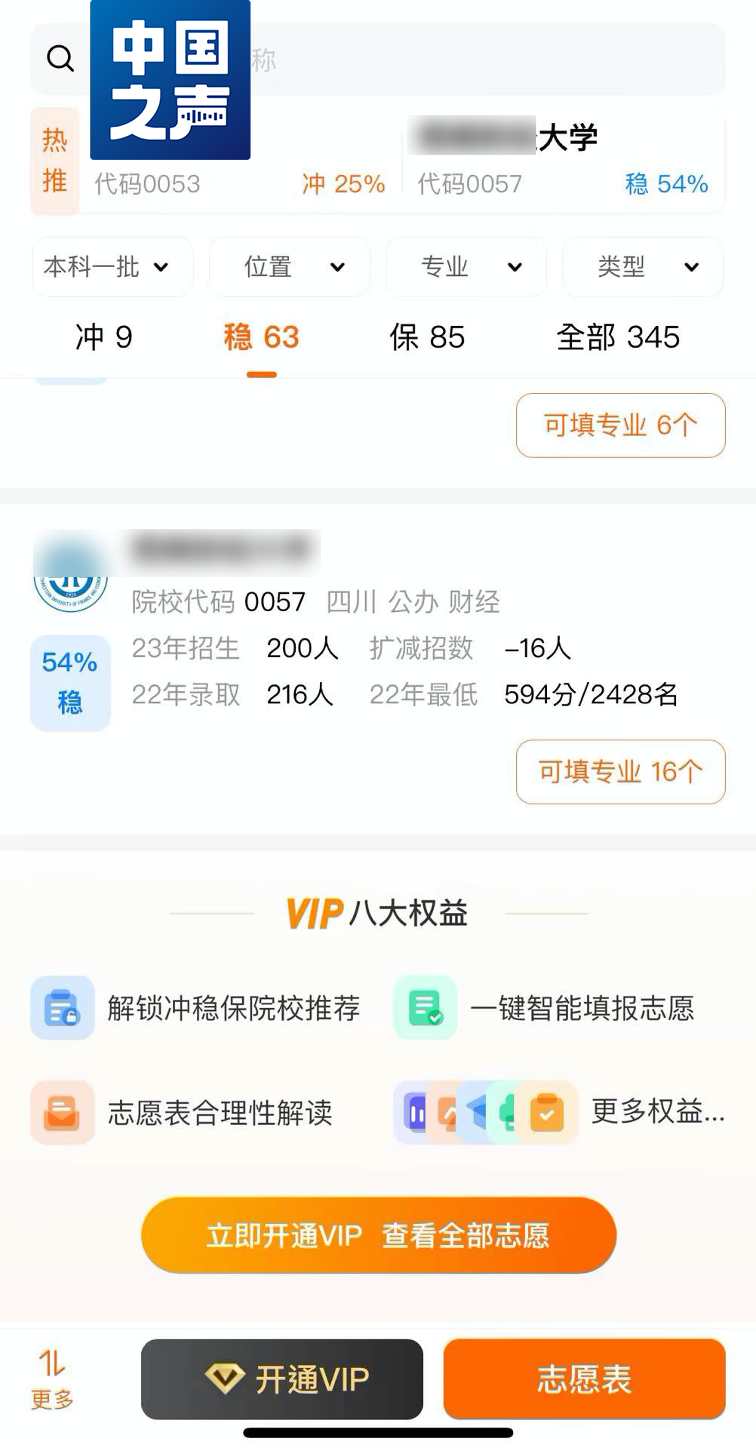Expand the 类型 type filter

click(x=643, y=267)
